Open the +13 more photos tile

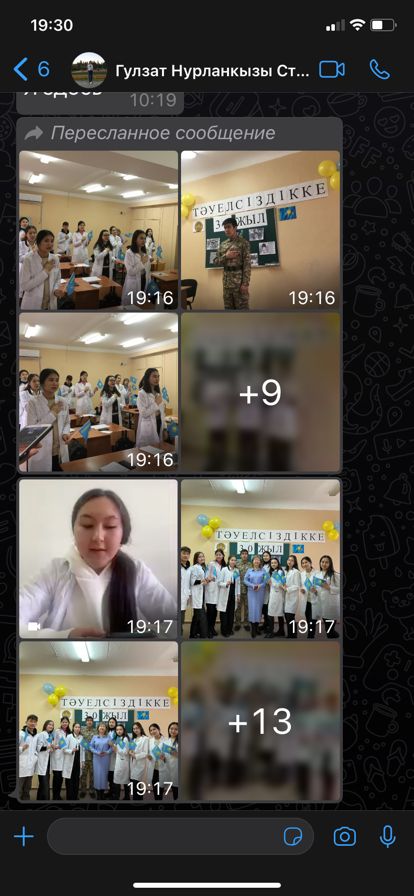point(261,721)
